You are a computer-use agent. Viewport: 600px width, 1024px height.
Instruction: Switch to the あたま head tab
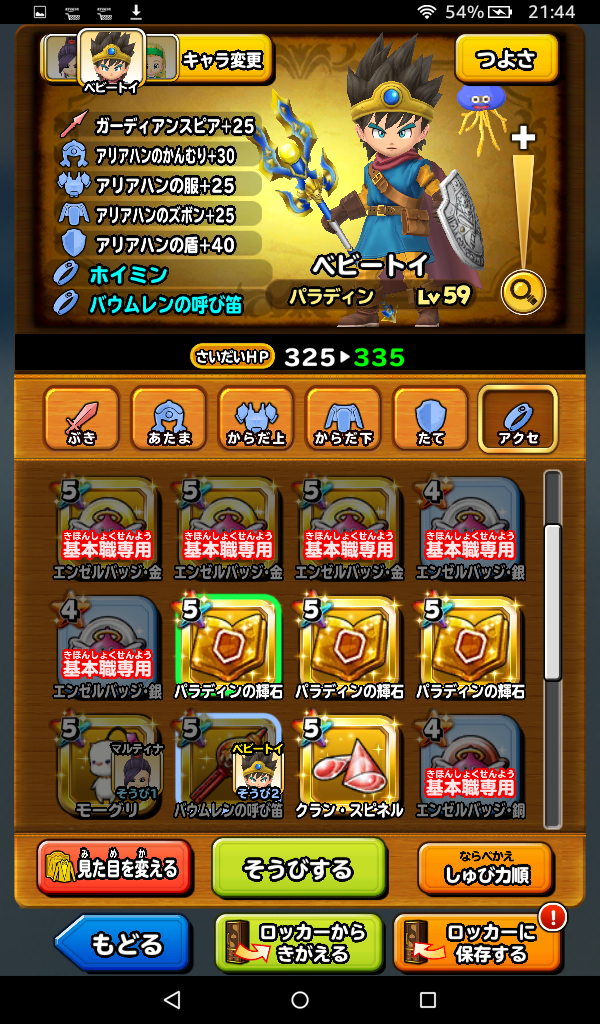point(168,419)
